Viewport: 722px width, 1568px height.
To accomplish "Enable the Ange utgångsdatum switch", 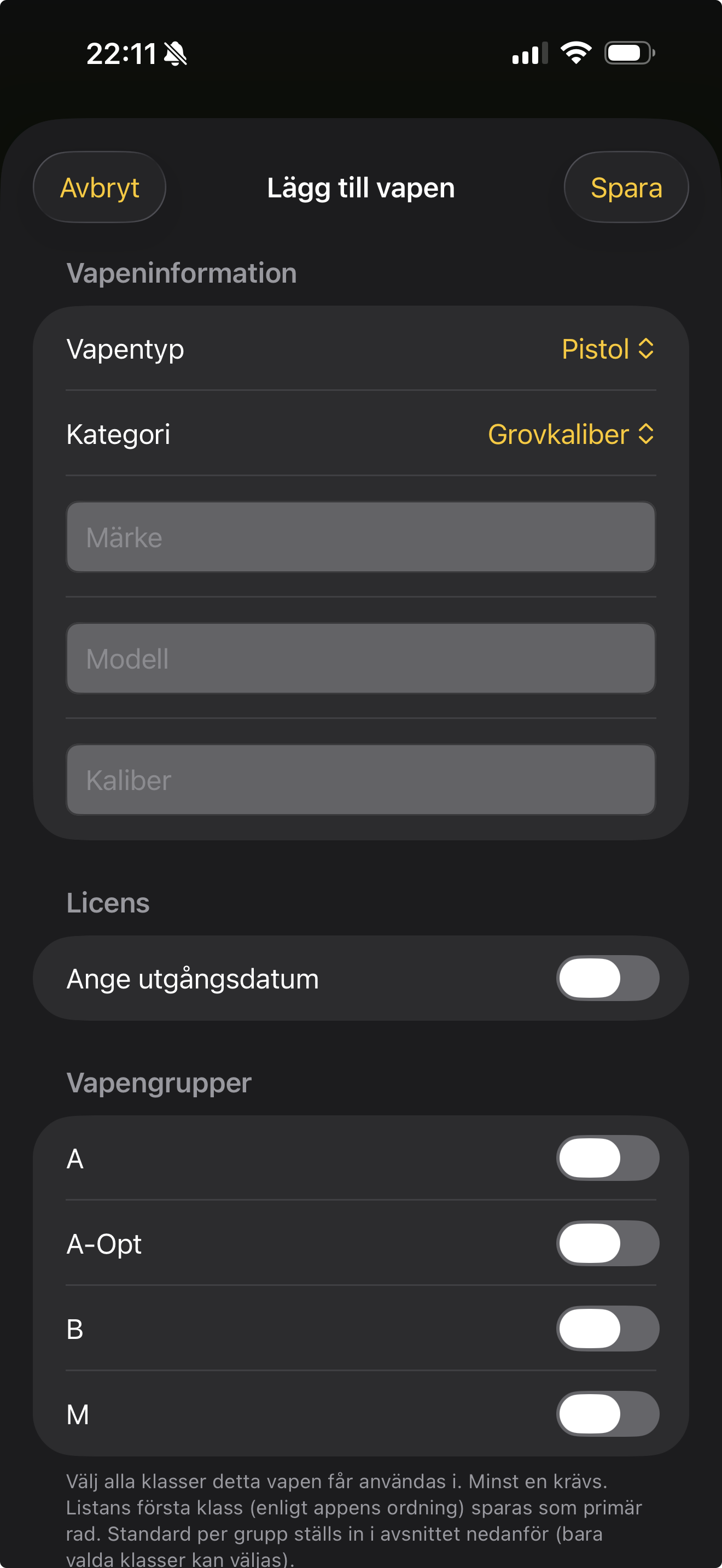I will coord(607,978).
